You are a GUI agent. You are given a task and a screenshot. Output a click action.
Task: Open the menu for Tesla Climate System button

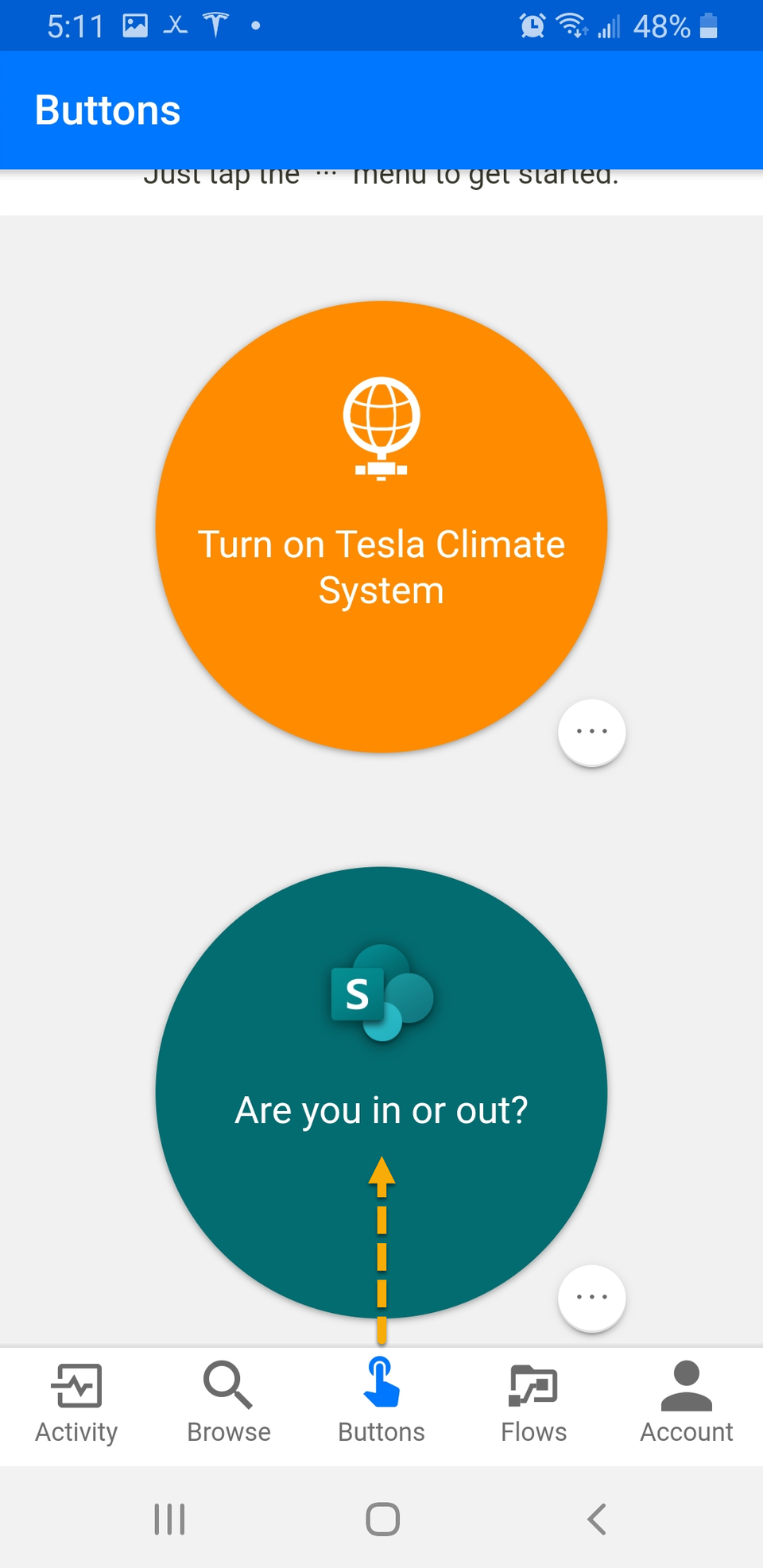click(592, 732)
